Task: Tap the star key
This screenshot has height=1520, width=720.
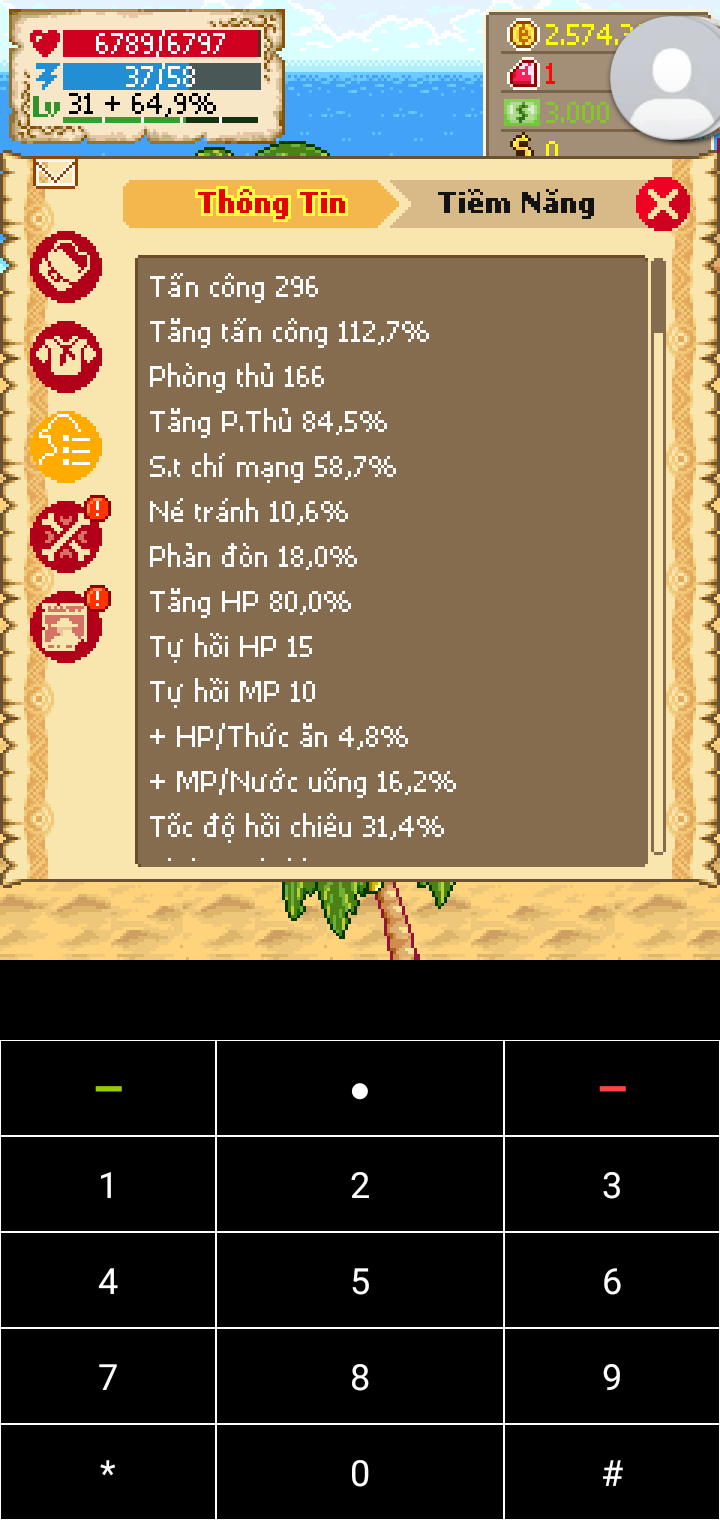Action: 108,1473
